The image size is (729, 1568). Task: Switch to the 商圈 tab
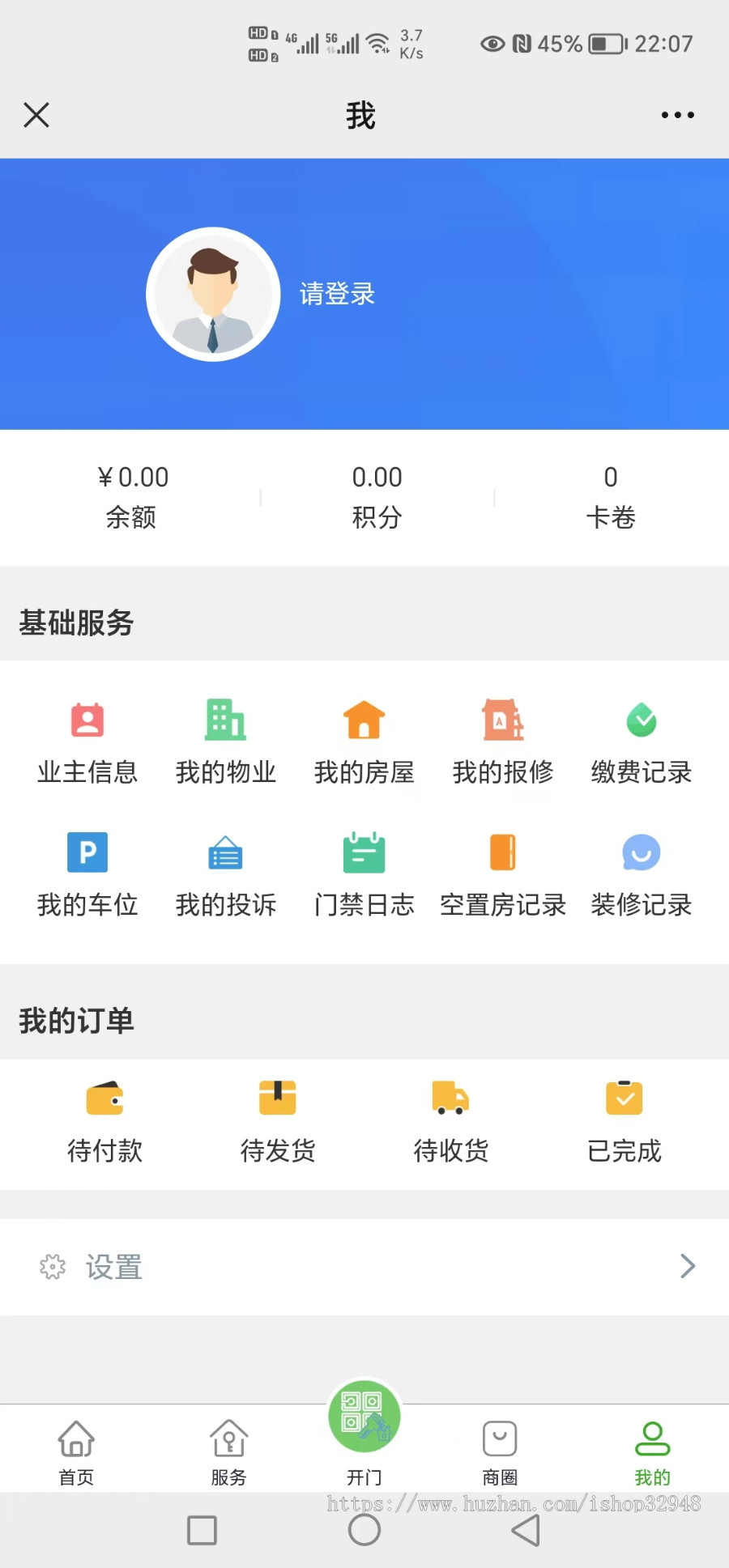[500, 1452]
